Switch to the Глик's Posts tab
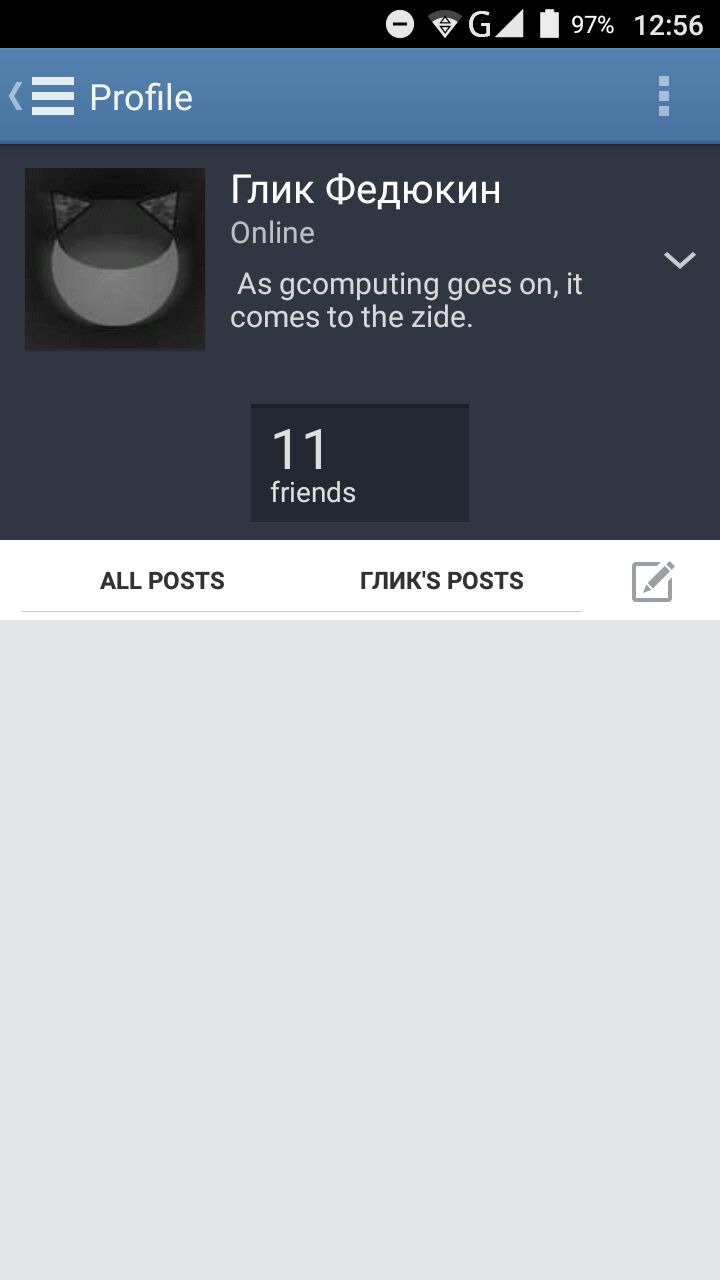 point(441,581)
